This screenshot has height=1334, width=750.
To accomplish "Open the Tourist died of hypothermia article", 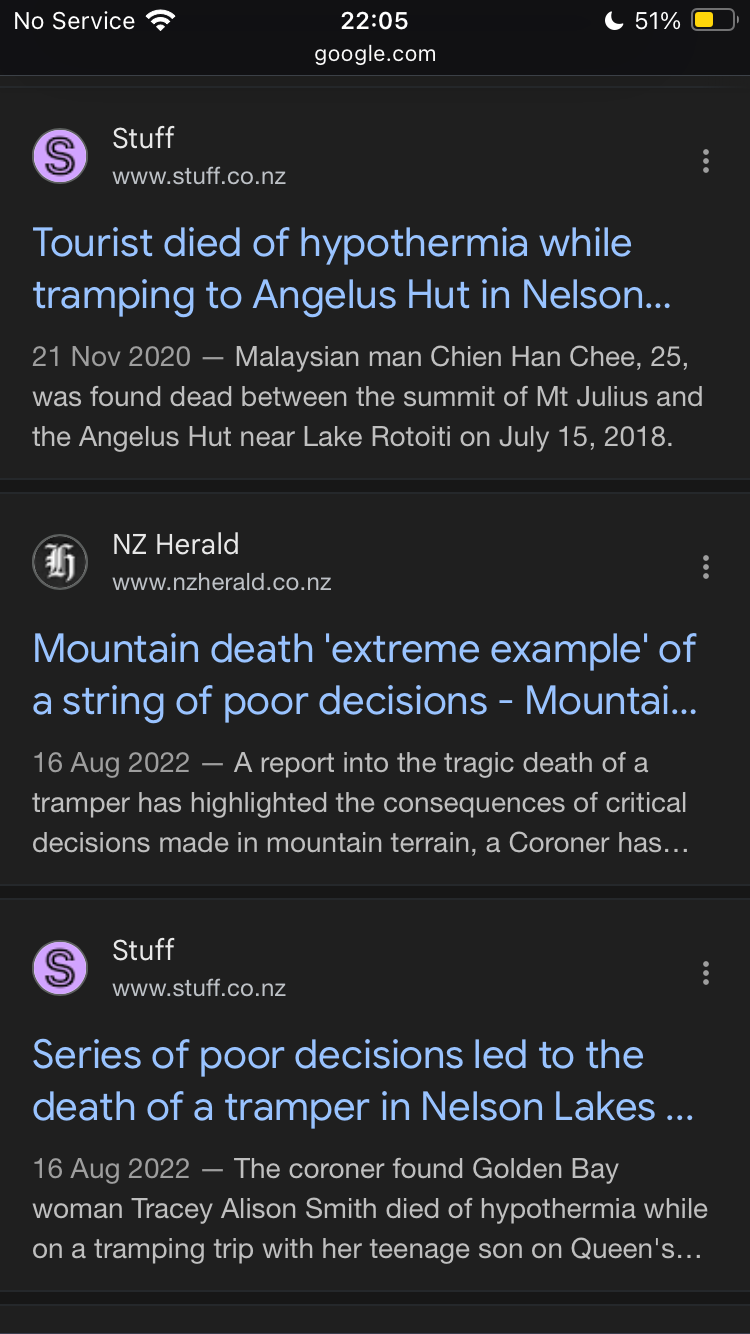I will coord(352,269).
